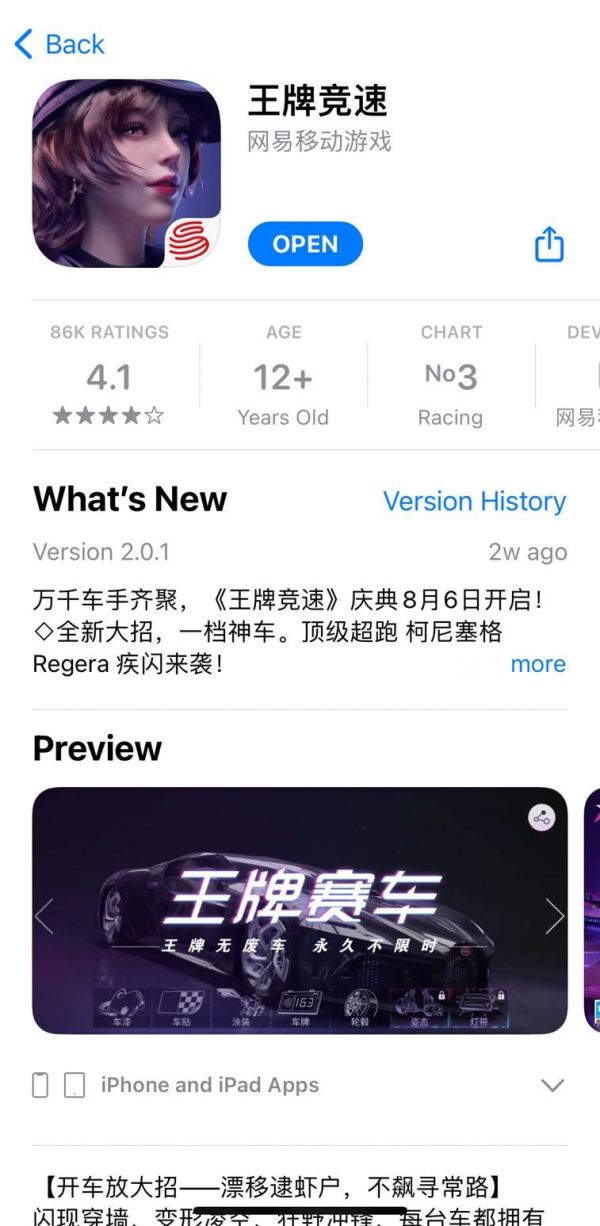Viewport: 600px width, 1226px height.
Task: Expand What's New with more
Action: coord(537,664)
